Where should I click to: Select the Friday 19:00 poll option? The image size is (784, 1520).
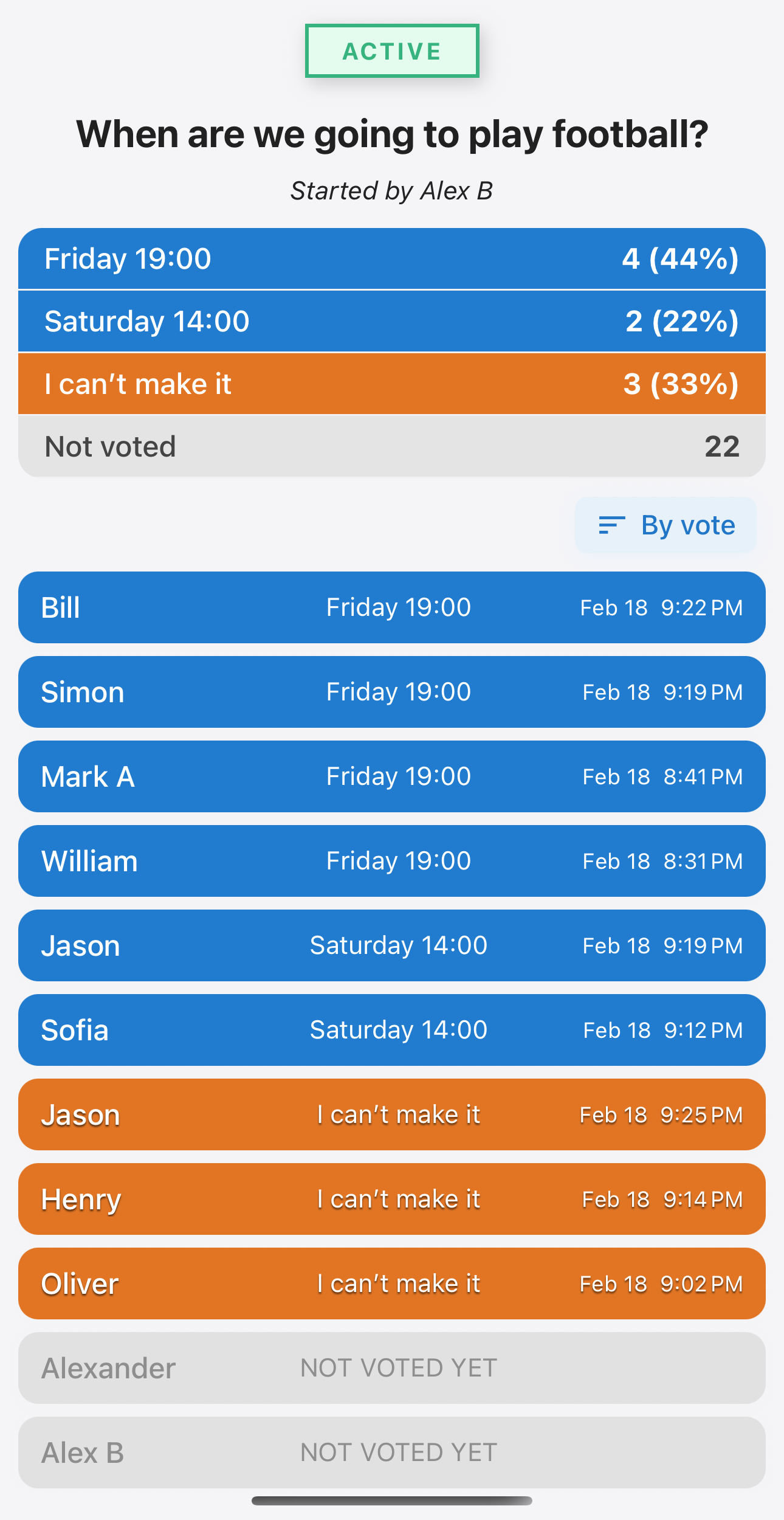click(391, 259)
